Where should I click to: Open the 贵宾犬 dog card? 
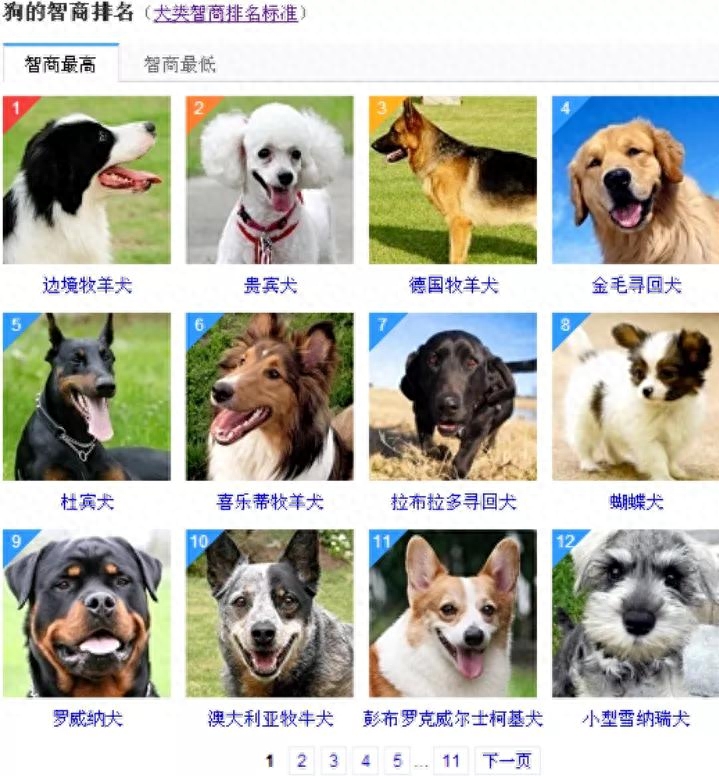coord(270,180)
